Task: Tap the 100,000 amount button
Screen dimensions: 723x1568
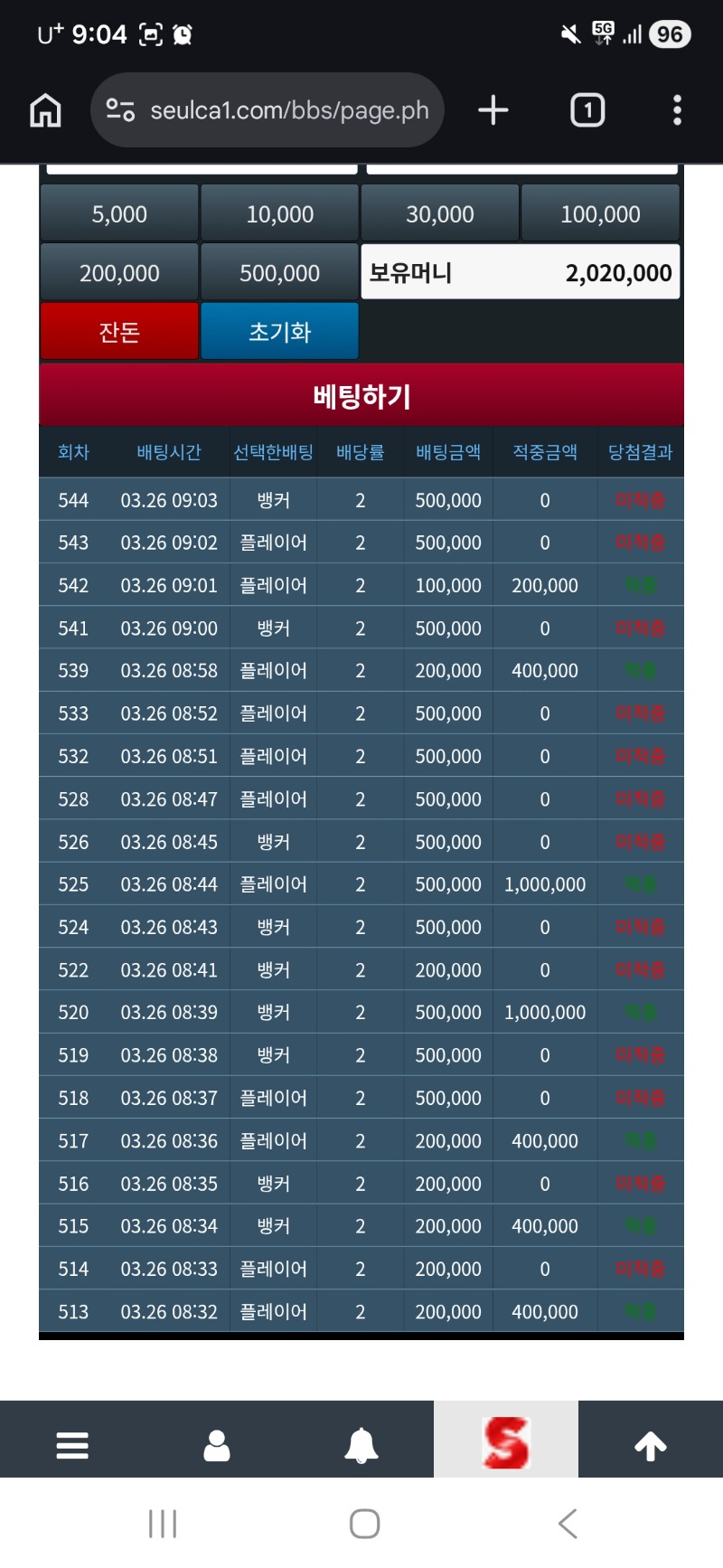Action: [x=600, y=213]
